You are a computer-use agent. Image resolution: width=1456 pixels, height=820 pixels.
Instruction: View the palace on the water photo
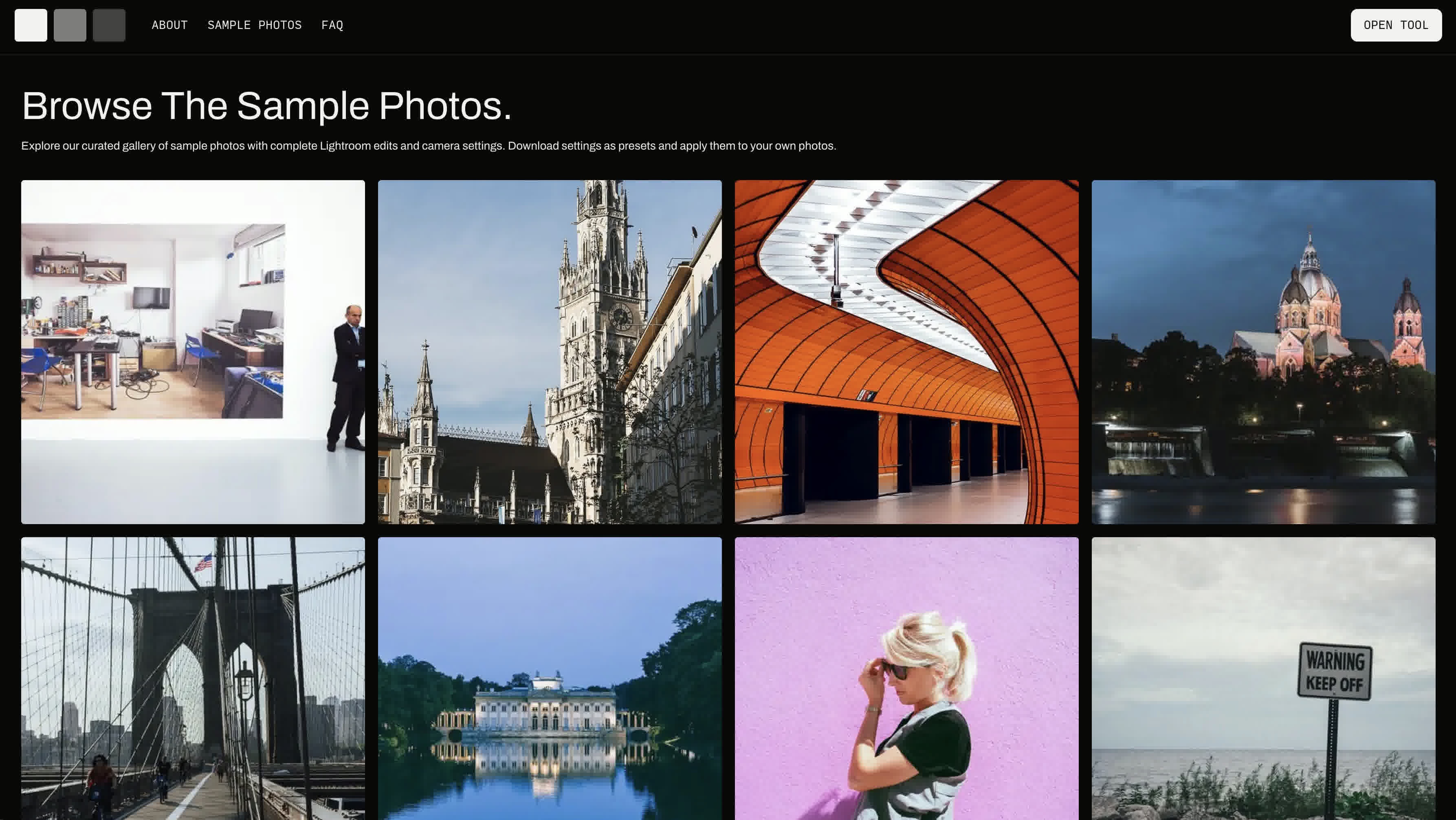click(550, 678)
